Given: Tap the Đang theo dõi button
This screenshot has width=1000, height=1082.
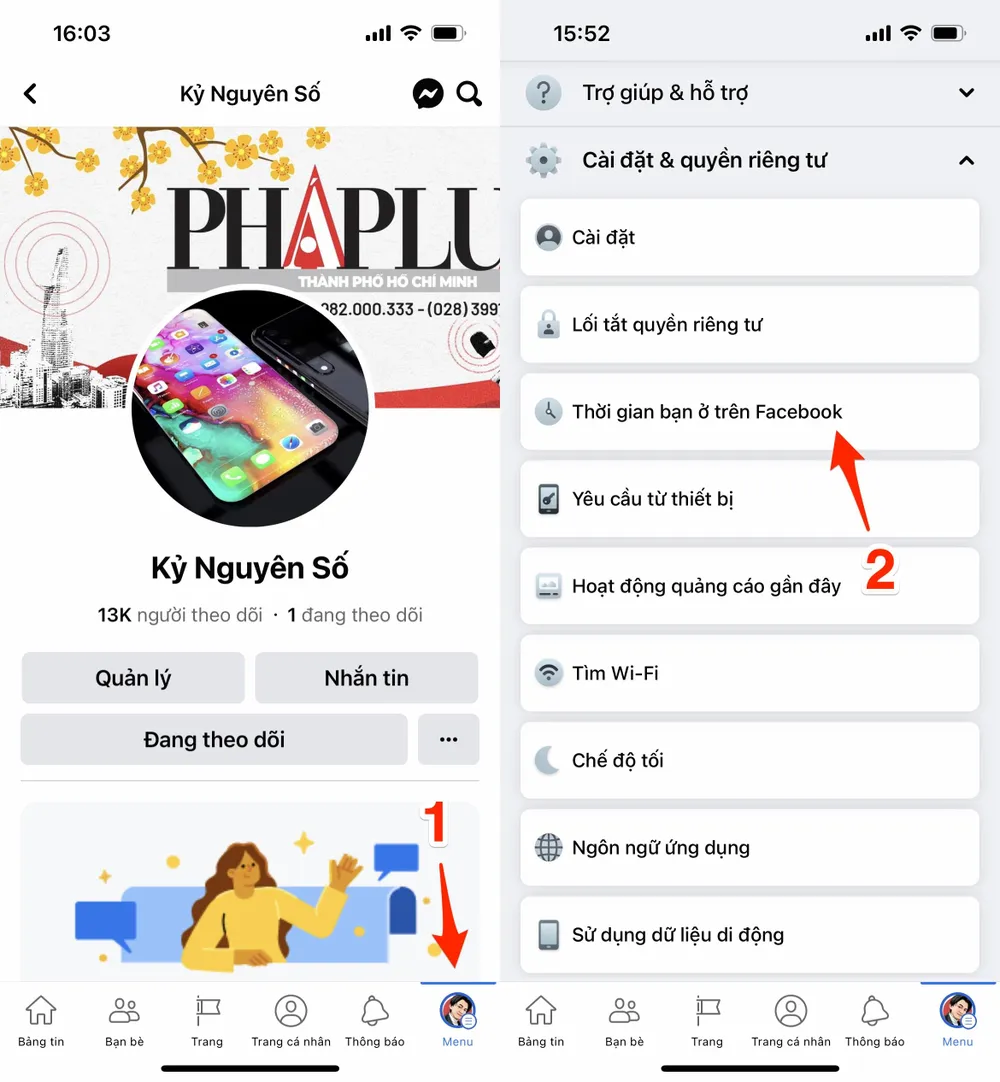Looking at the screenshot, I should [214, 740].
